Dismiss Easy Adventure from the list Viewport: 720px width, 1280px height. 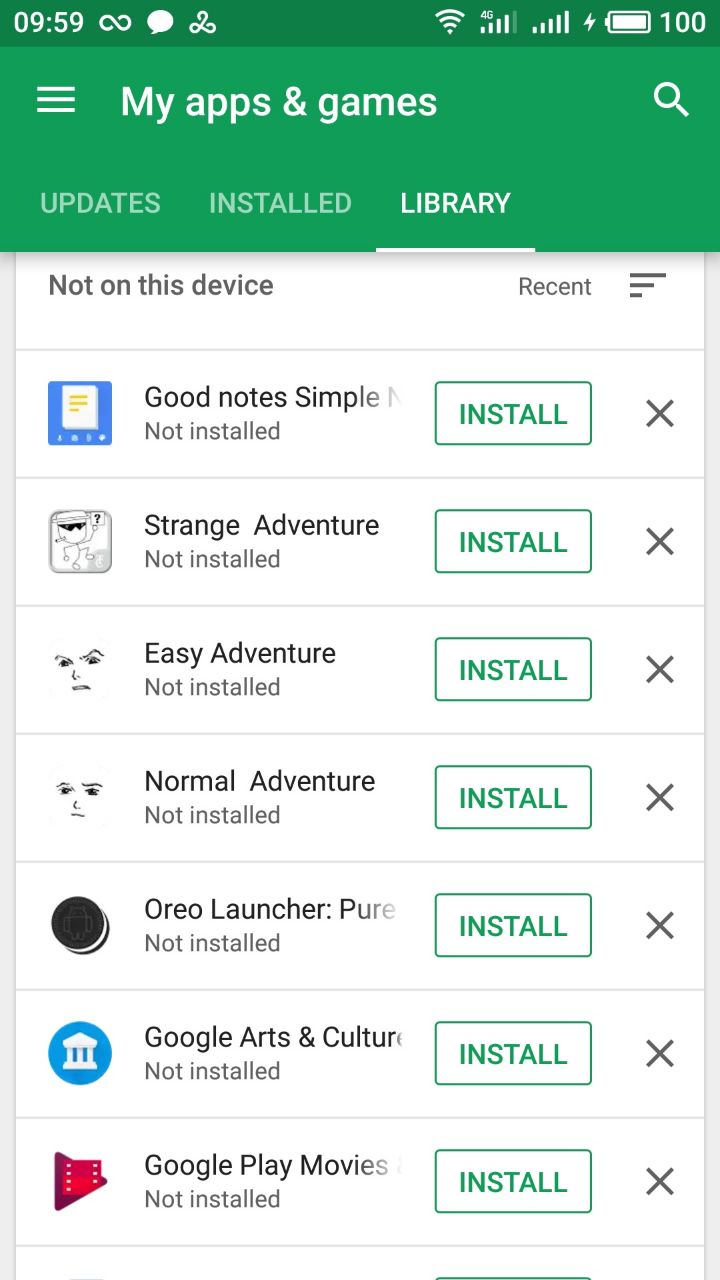pyautogui.click(x=660, y=670)
